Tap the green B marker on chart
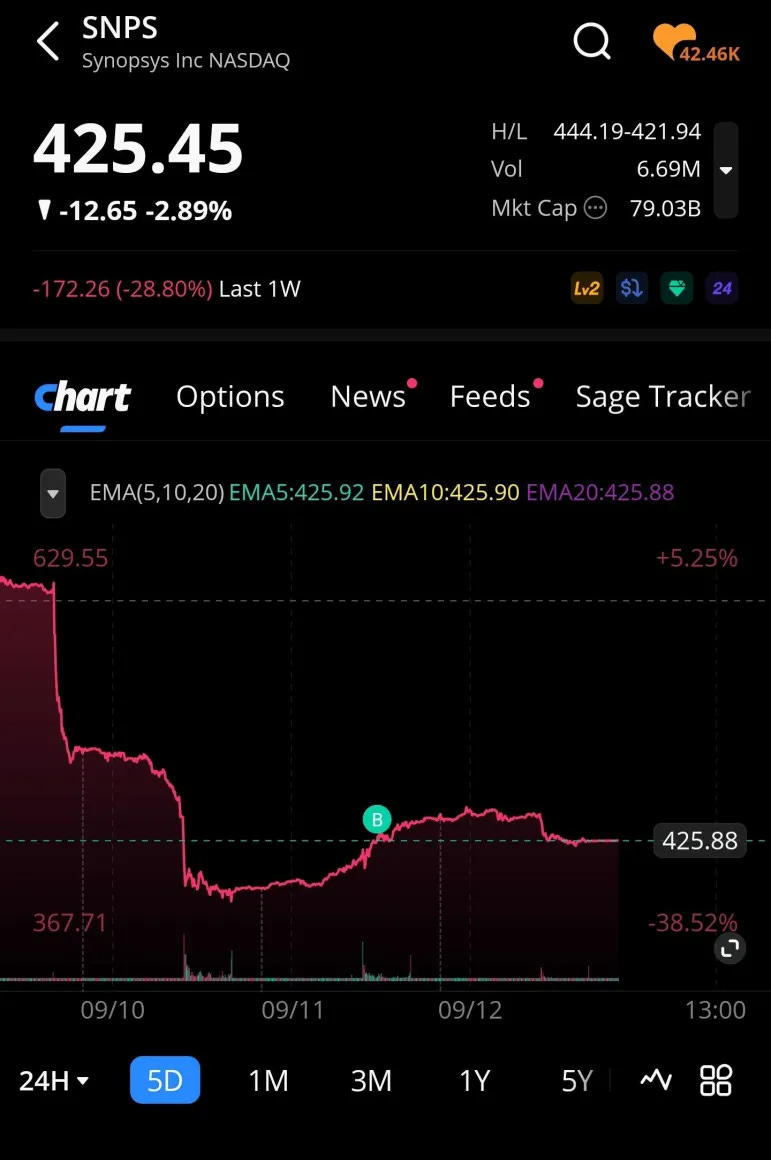The height and width of the screenshot is (1160, 771). [x=377, y=820]
